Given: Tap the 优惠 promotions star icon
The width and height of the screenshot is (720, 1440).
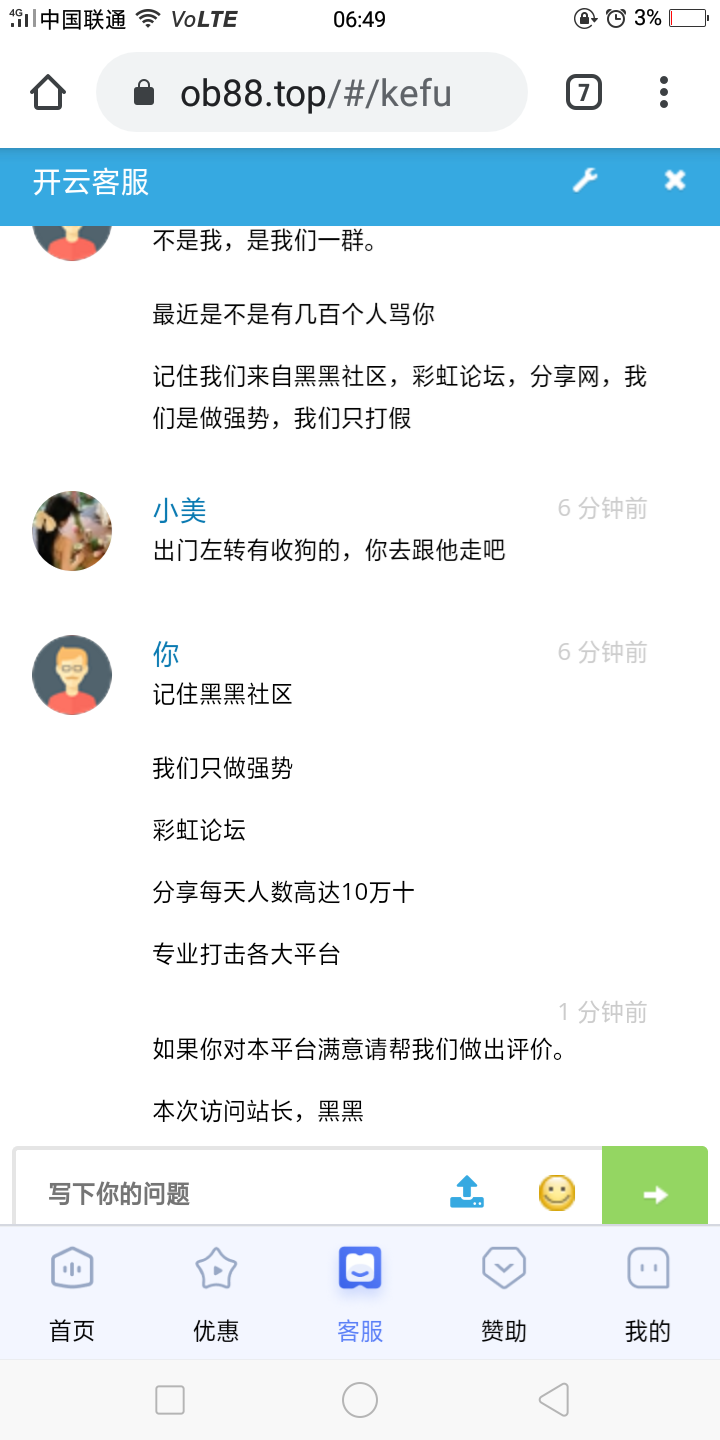Looking at the screenshot, I should (215, 1267).
